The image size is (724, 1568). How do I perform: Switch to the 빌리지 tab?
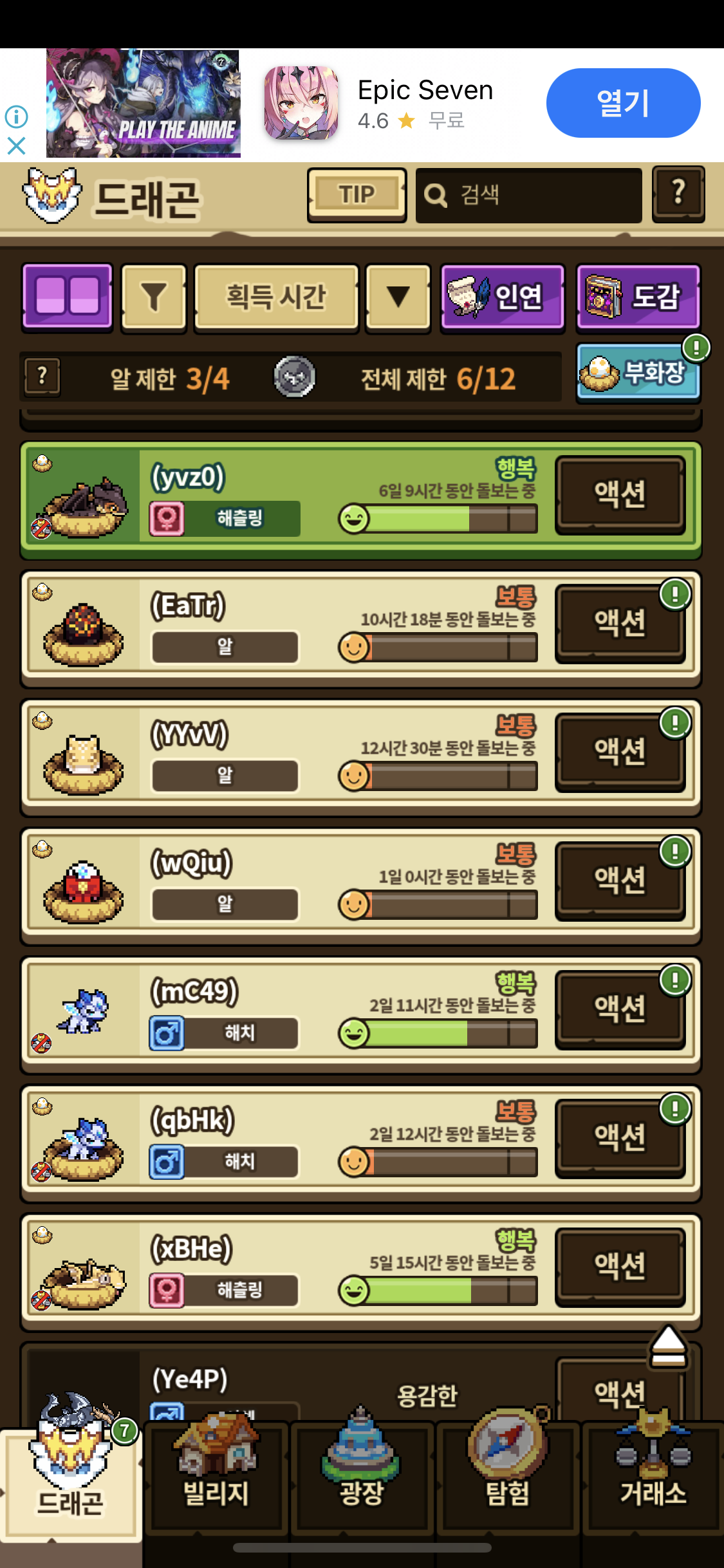pos(216,1480)
